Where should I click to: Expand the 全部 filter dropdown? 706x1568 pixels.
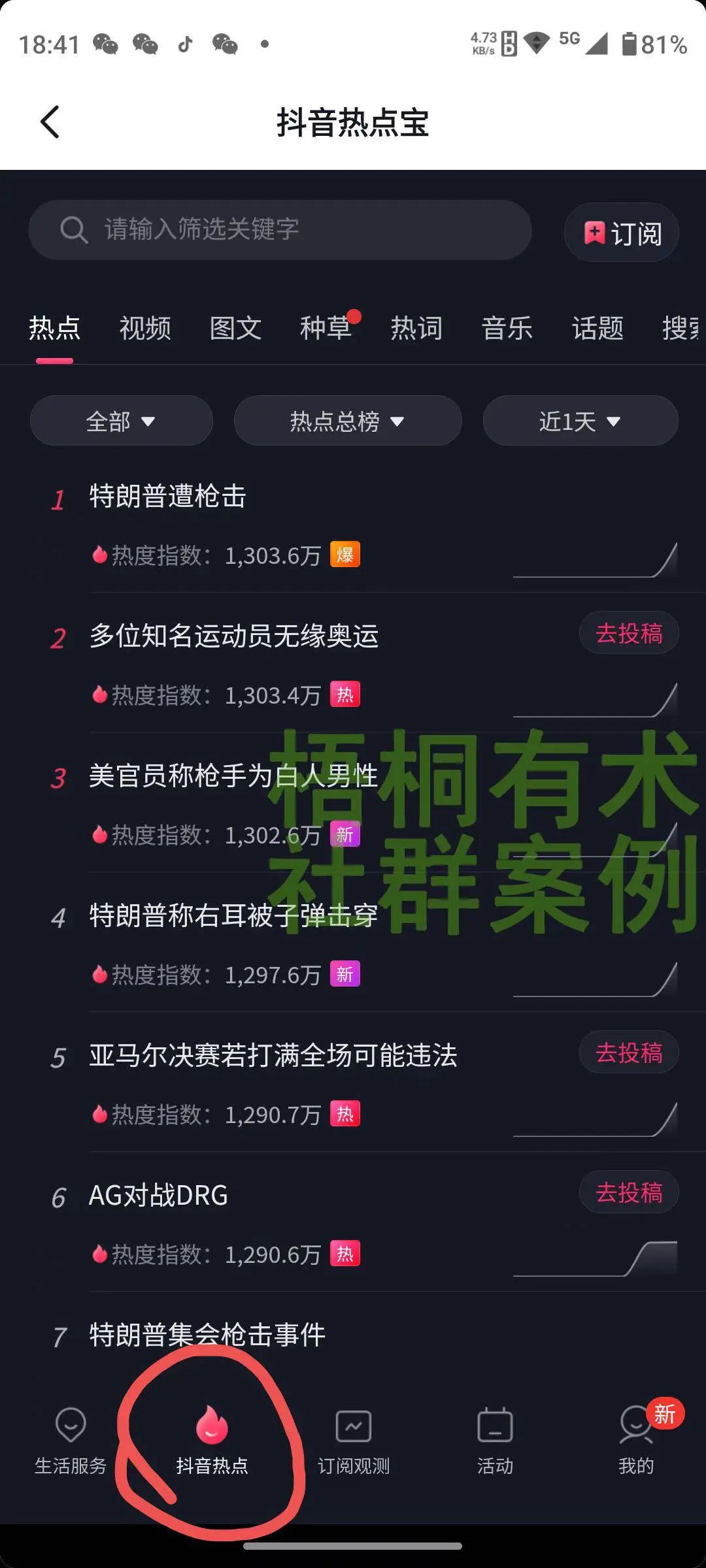point(121,421)
